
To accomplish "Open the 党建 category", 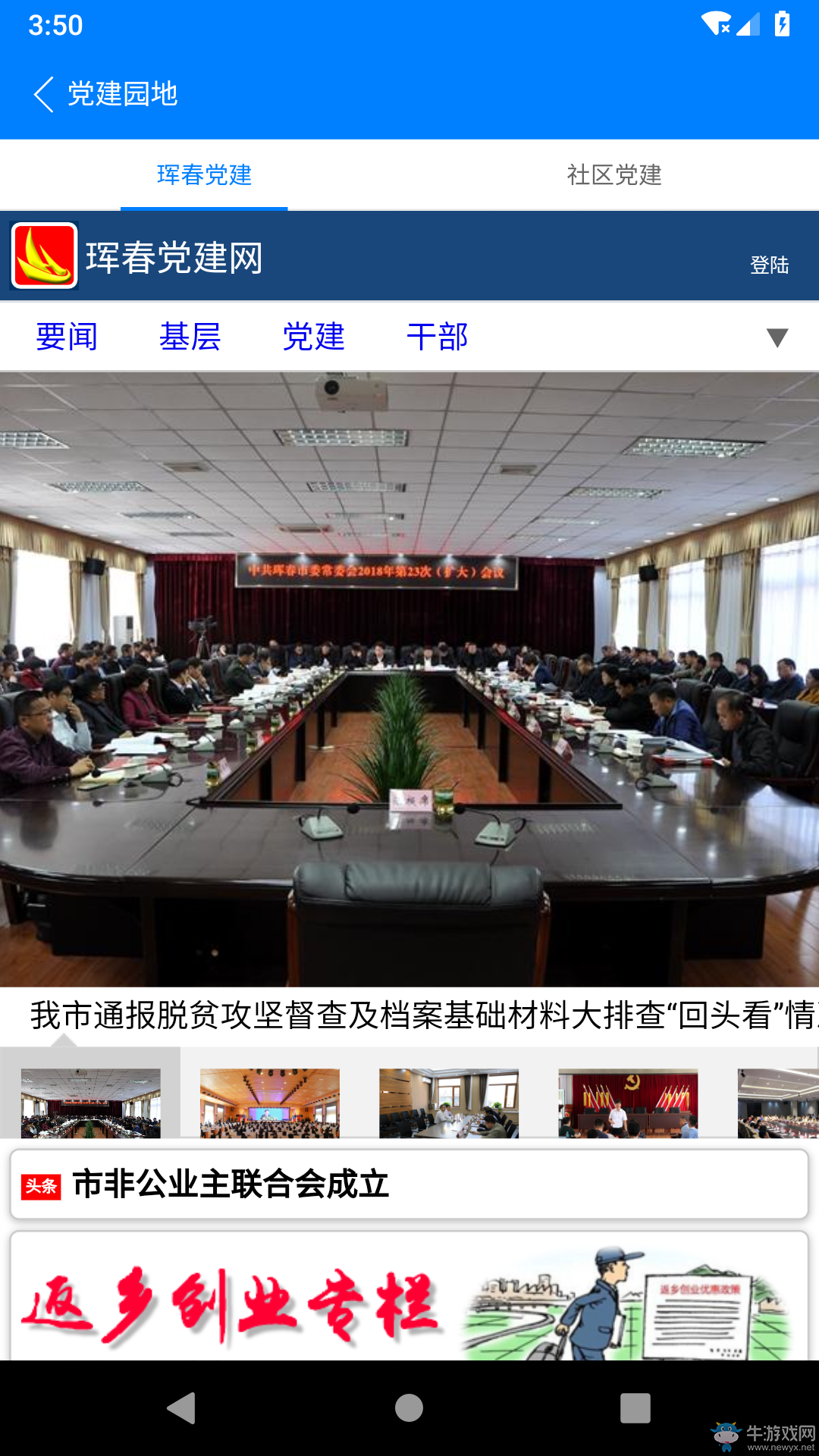I will click(313, 337).
